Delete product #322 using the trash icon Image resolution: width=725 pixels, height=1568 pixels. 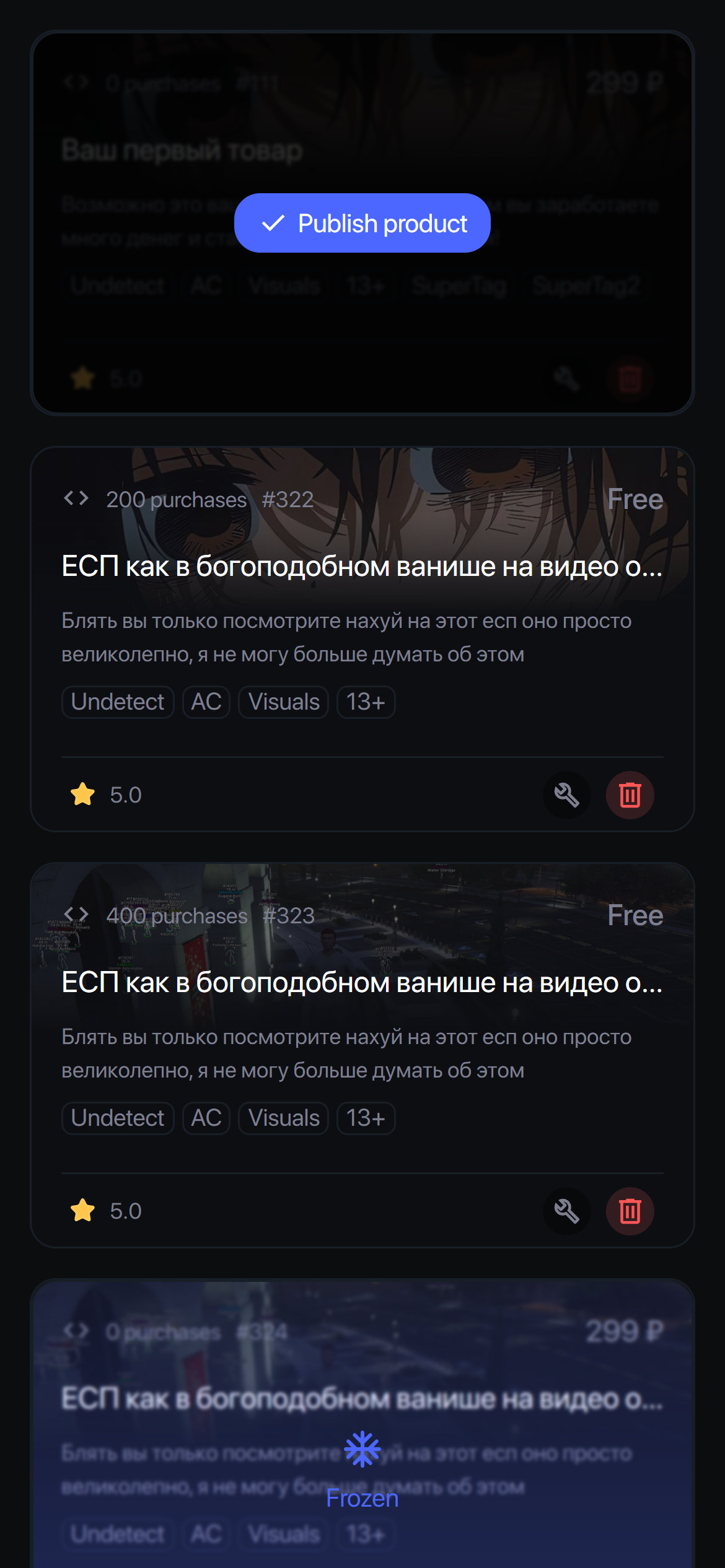tap(630, 795)
